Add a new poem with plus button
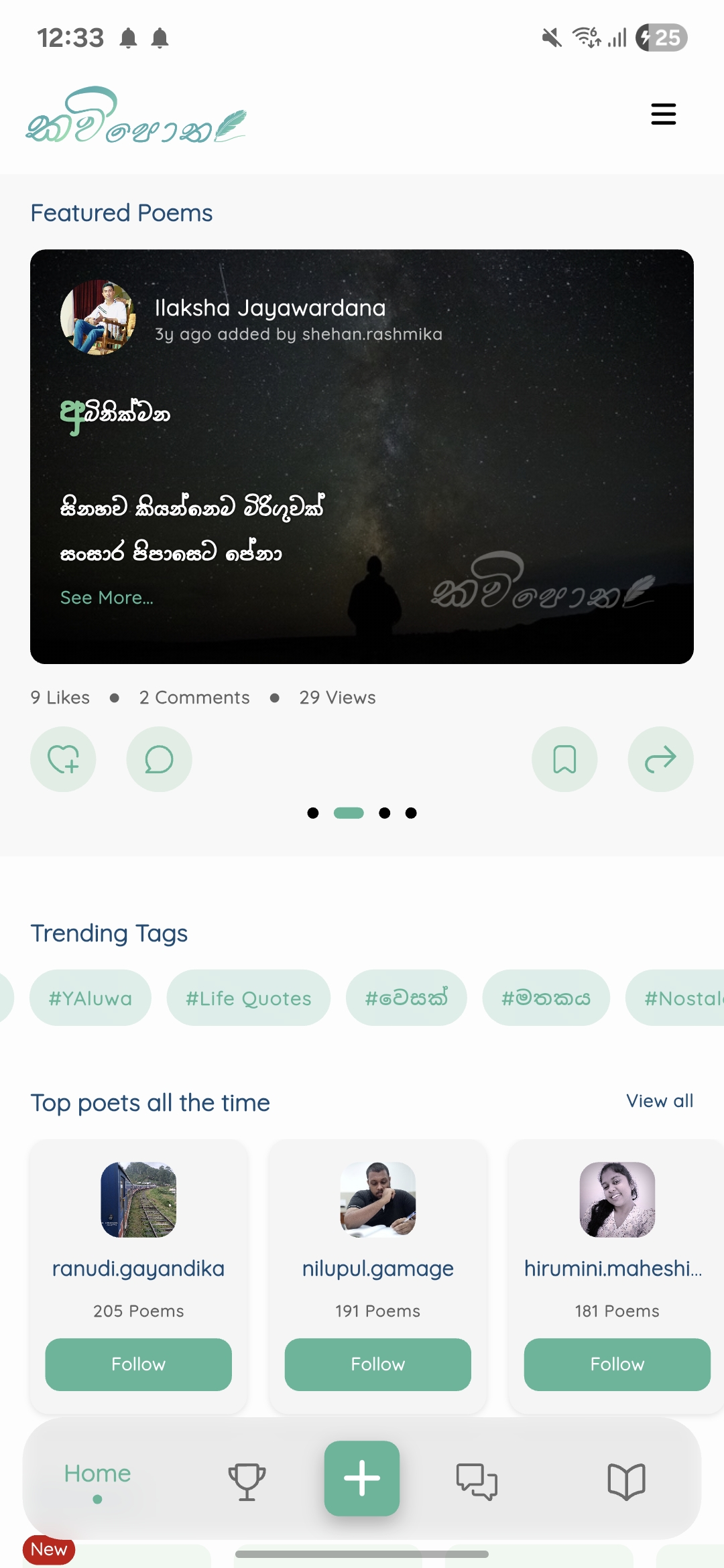Image resolution: width=724 pixels, height=1568 pixels. pos(362,1478)
